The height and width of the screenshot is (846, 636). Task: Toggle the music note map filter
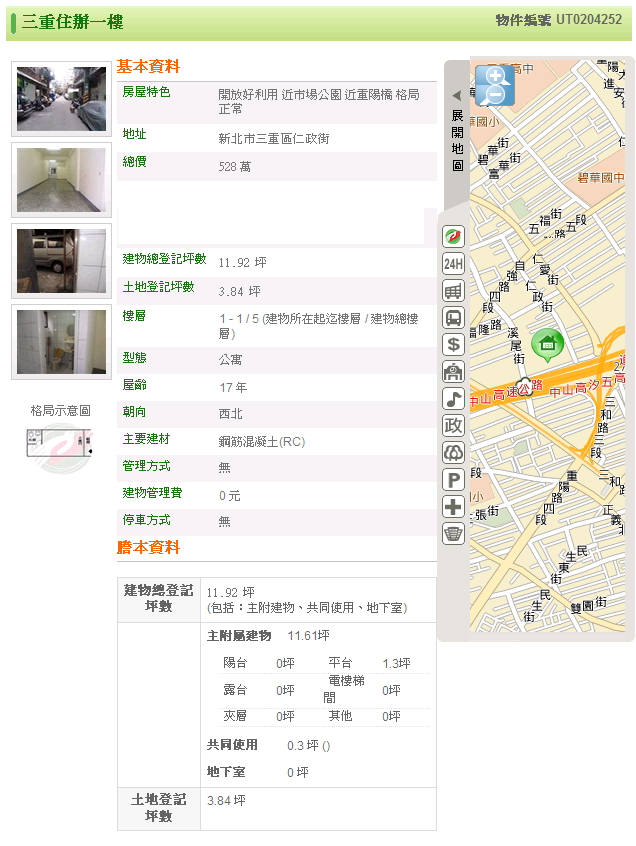453,399
